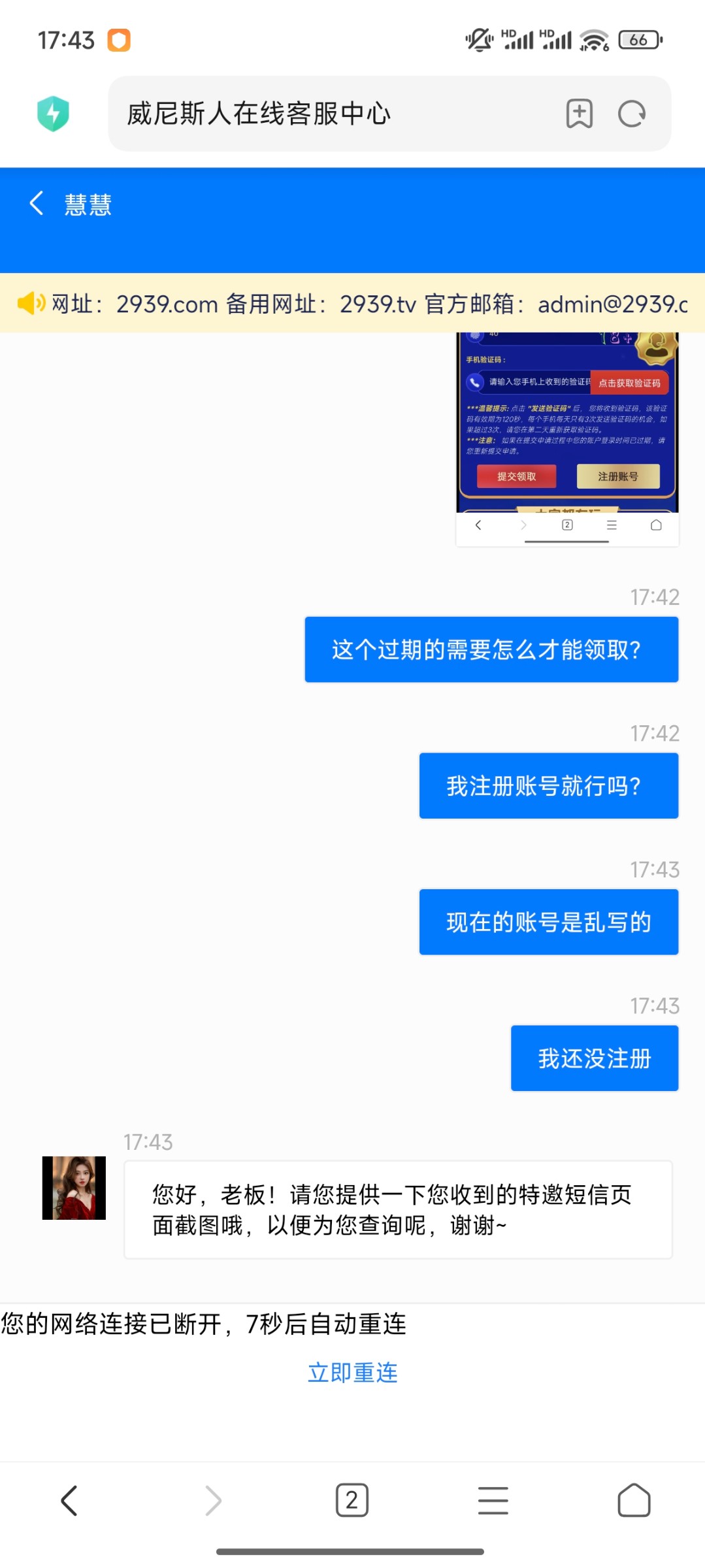The width and height of the screenshot is (705, 1568).
Task: Open the green shield security icon
Action: 53,114
